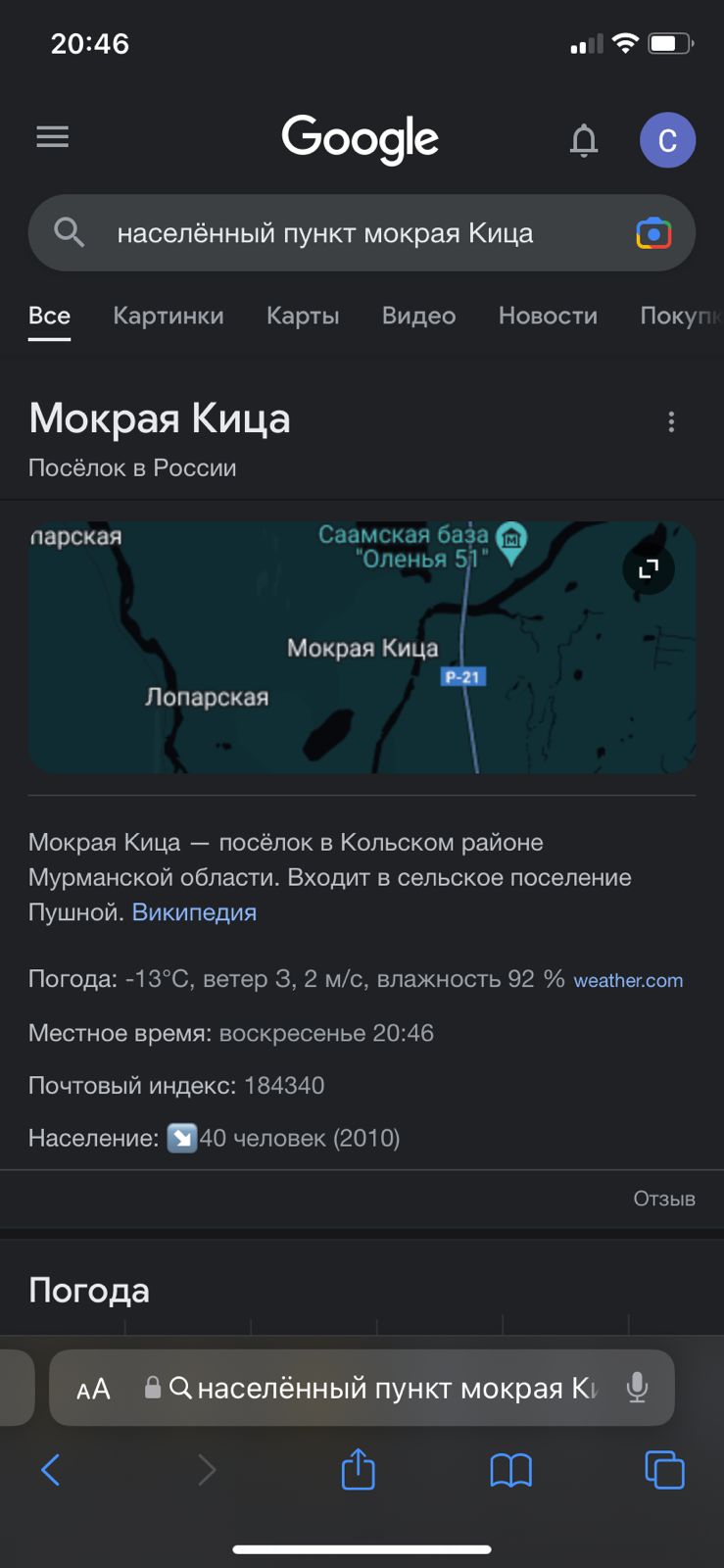Image resolution: width=724 pixels, height=1568 pixels.
Task: Expand the Мокрая Кица map
Action: pos(649,568)
